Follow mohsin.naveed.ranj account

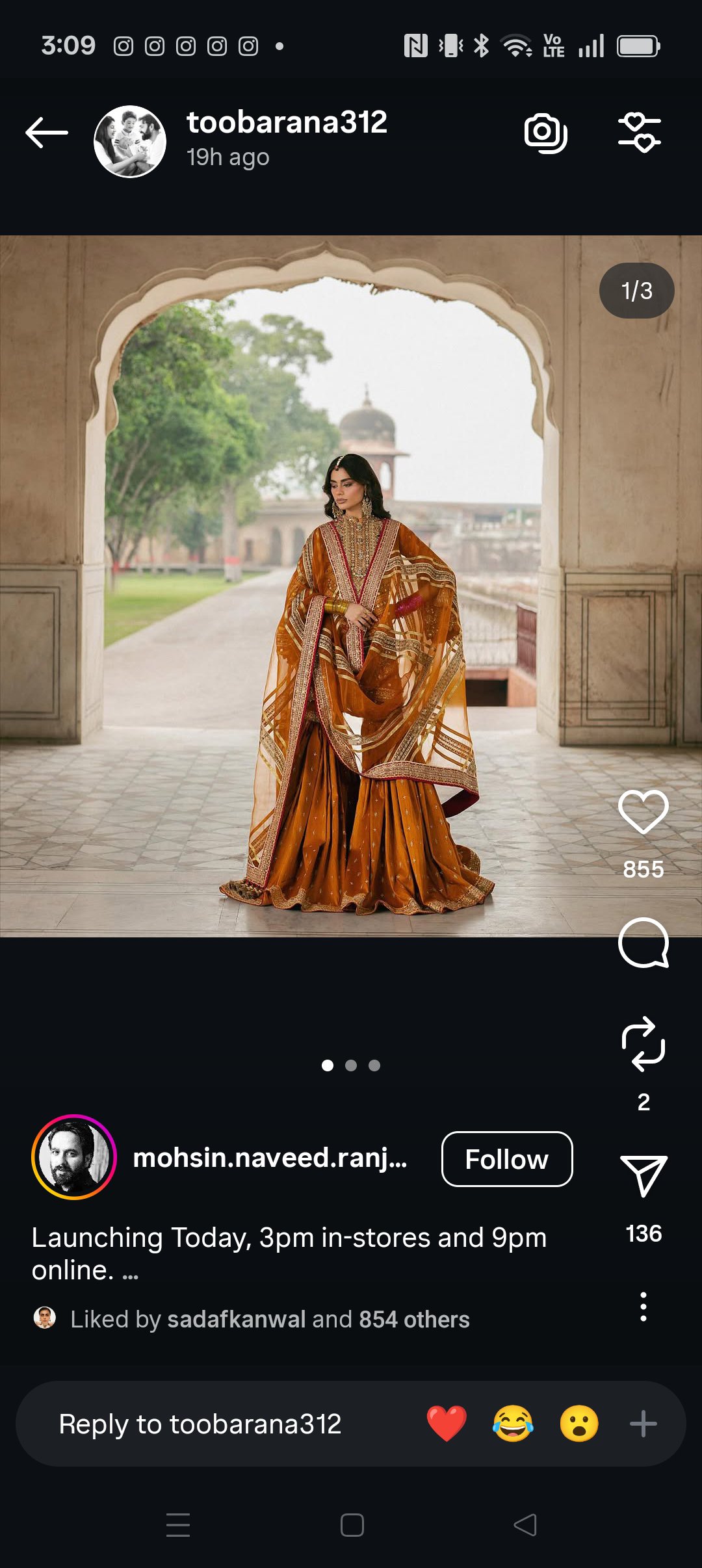coord(507,1159)
